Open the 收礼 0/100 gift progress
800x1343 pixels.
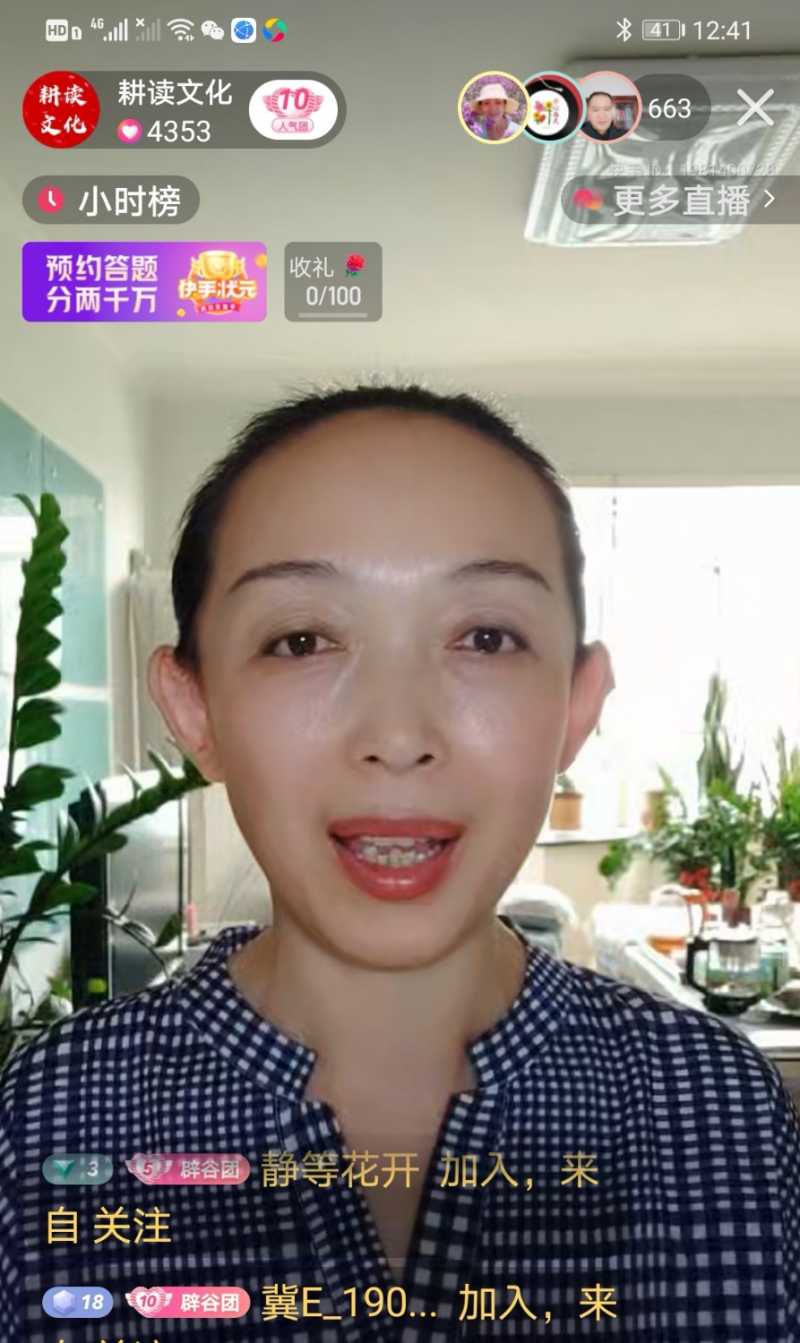pyautogui.click(x=332, y=282)
